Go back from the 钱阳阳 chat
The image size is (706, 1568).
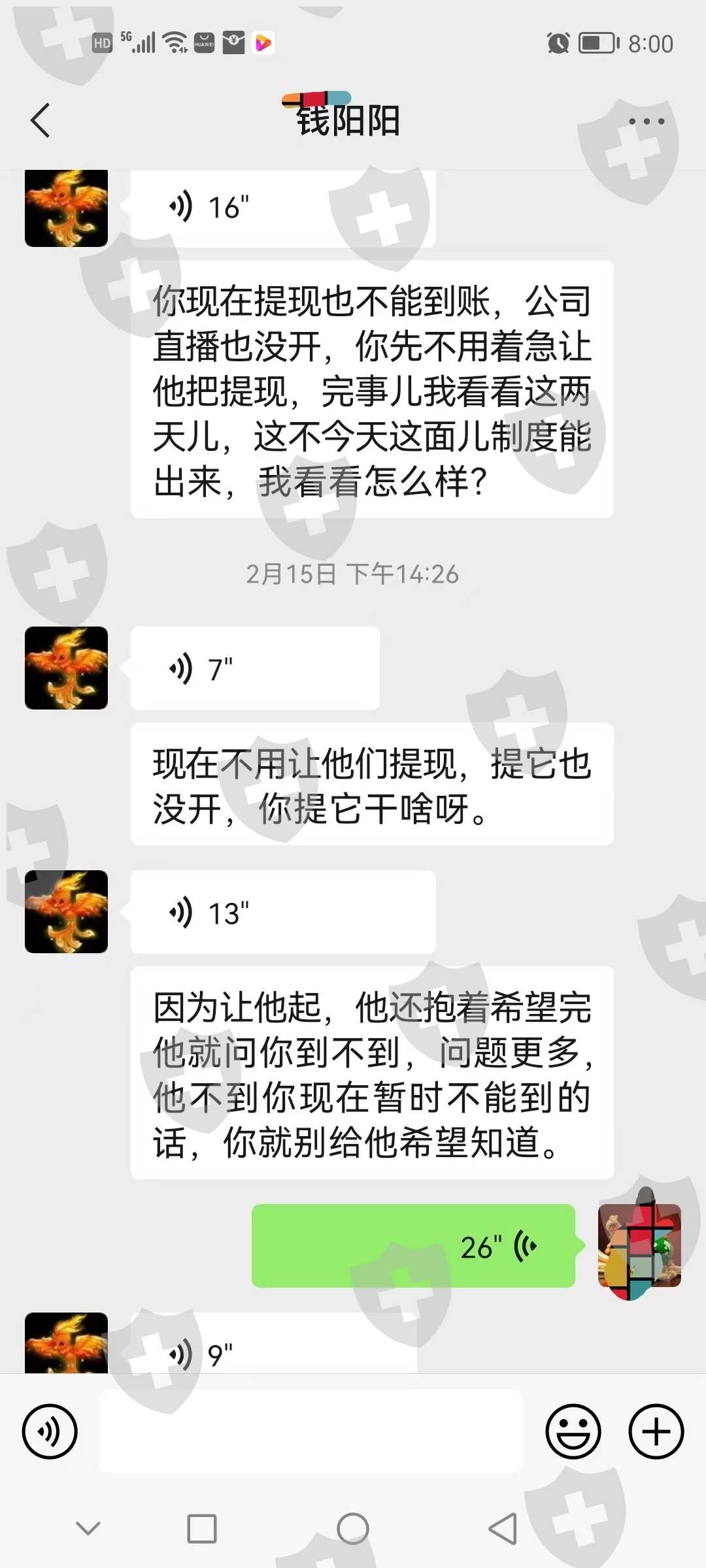(x=41, y=121)
